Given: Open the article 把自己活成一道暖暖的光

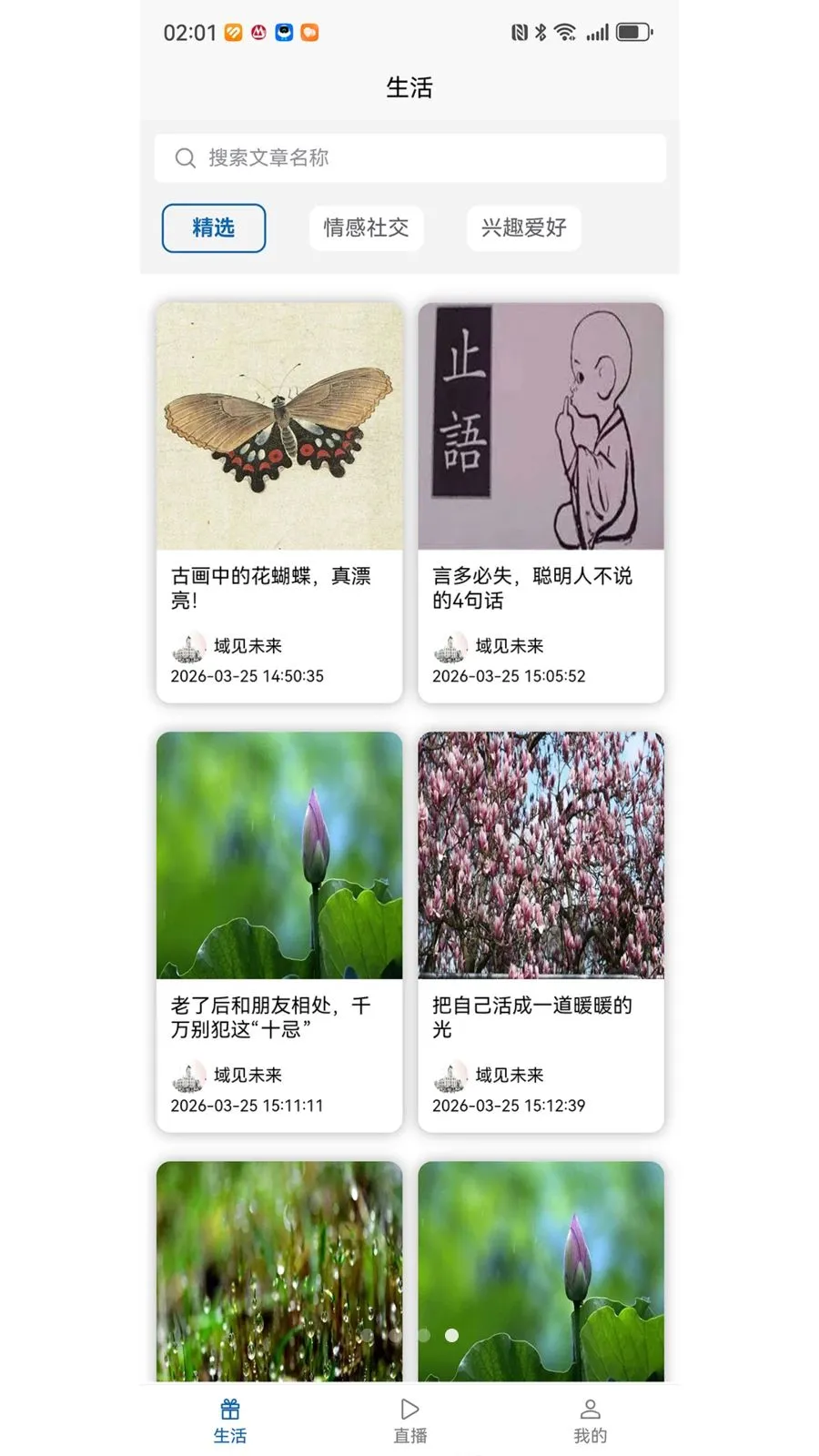Looking at the screenshot, I should click(x=541, y=932).
